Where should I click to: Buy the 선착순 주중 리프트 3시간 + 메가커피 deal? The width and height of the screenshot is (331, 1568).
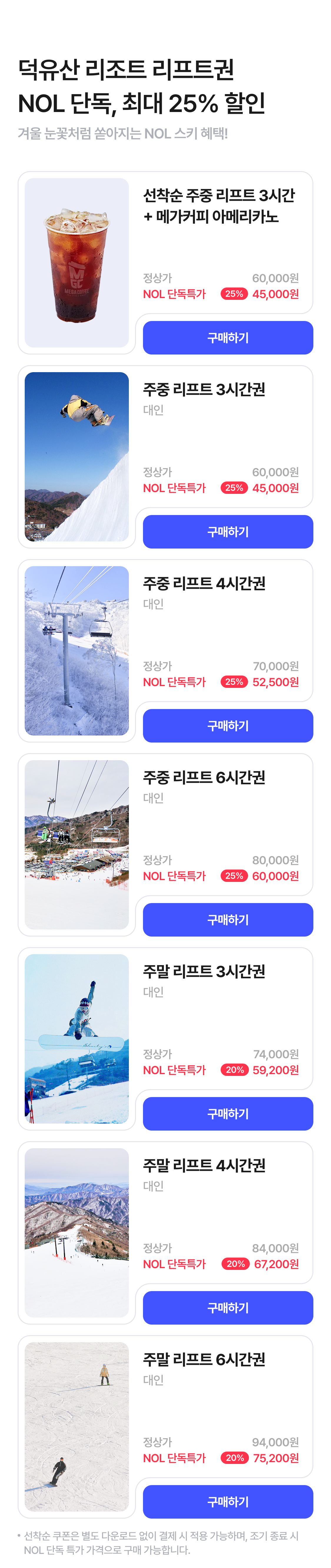(227, 337)
